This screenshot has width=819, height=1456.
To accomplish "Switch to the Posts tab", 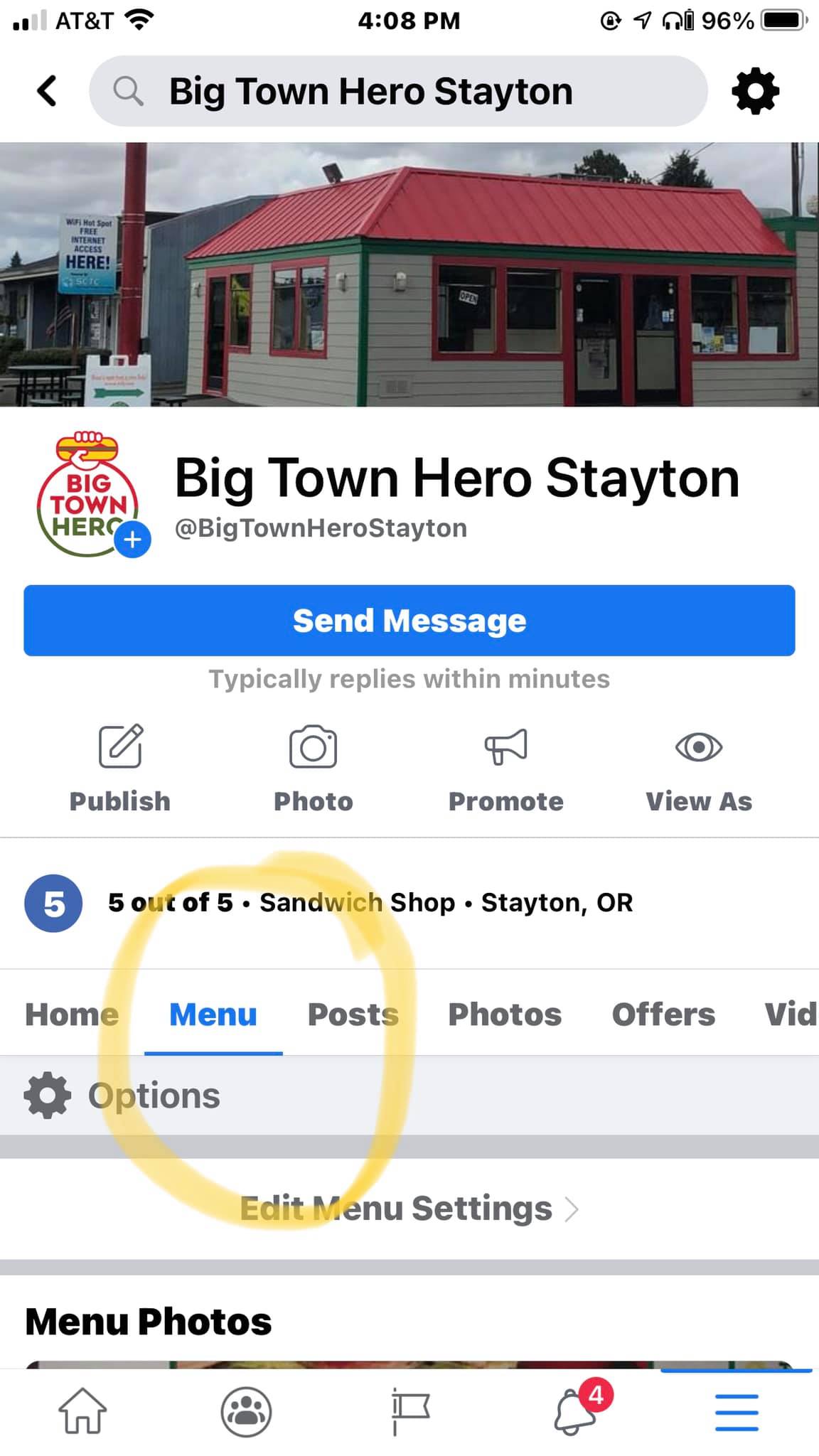I will click(353, 1014).
